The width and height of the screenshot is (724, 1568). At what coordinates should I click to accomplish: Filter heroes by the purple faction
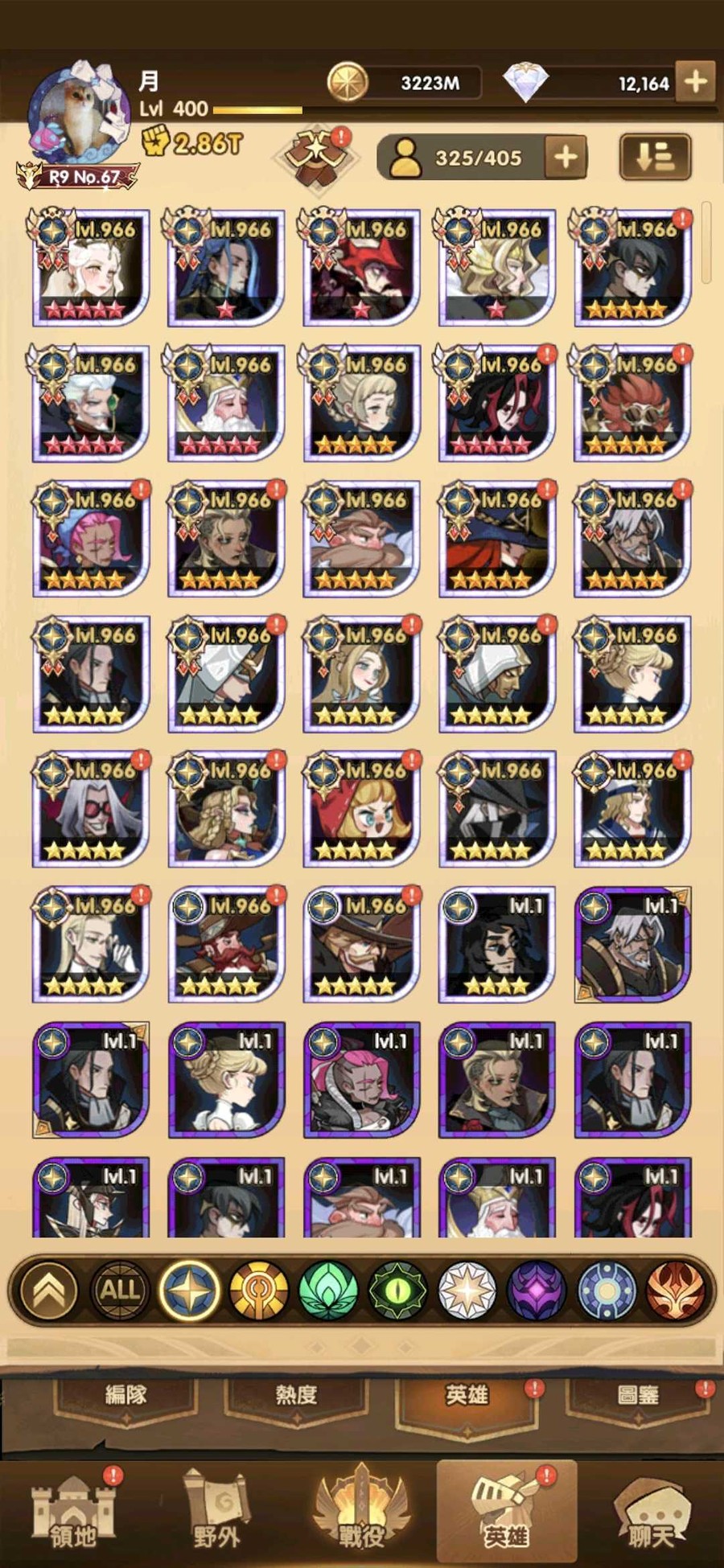[537, 1291]
